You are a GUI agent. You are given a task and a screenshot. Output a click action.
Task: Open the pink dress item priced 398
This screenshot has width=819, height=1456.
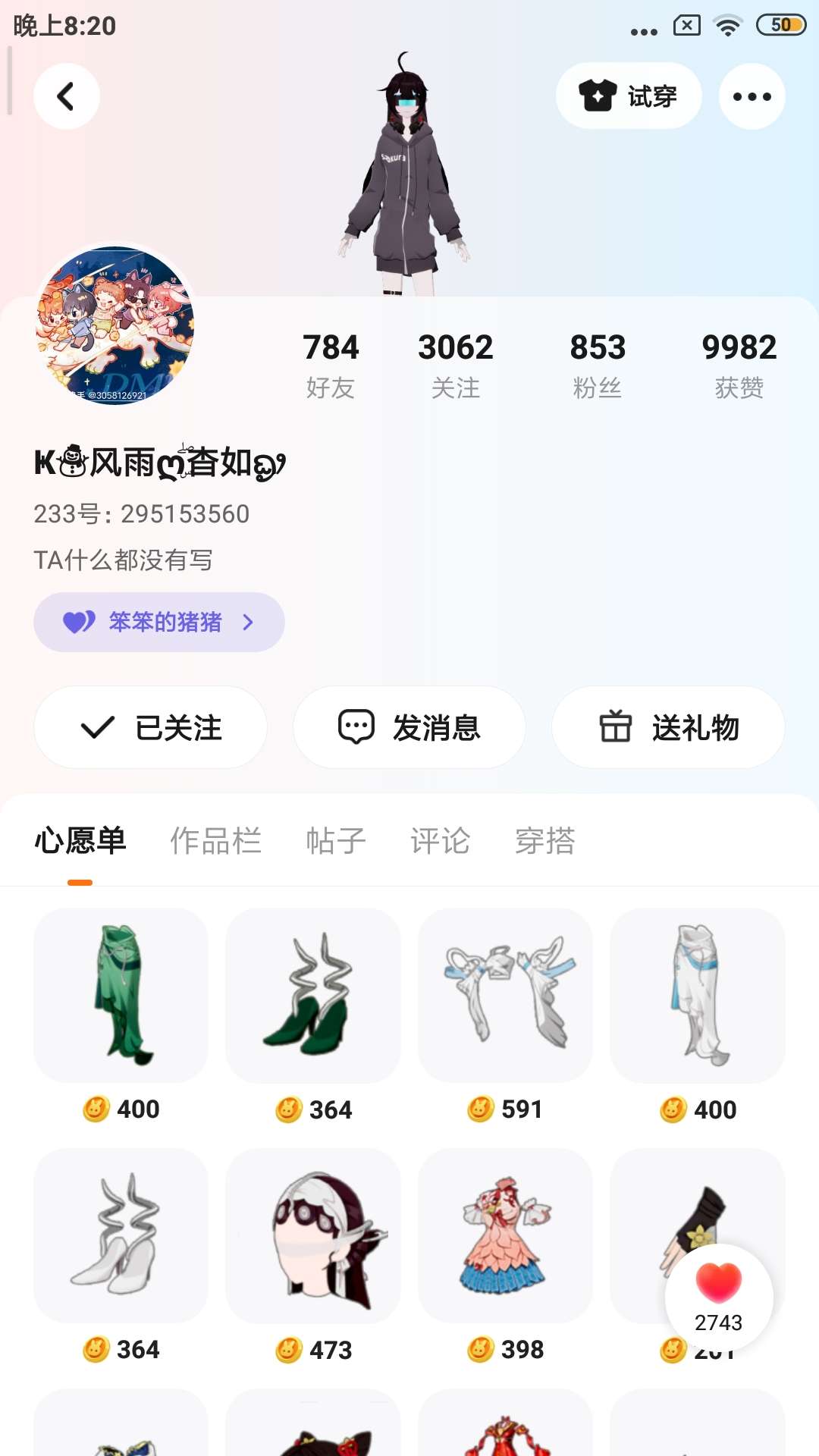pos(505,1235)
